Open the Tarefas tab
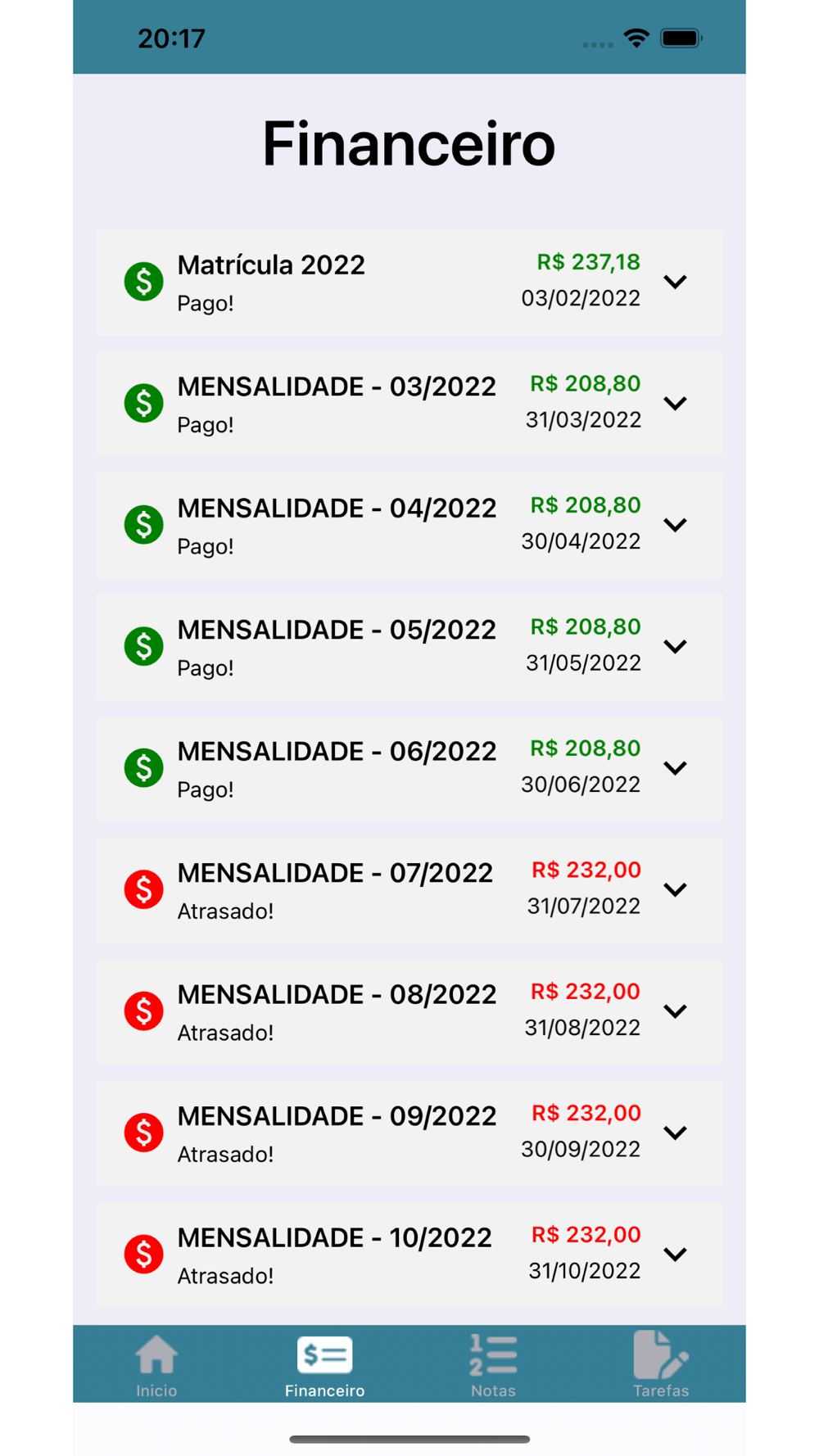The width and height of the screenshot is (819, 1456). tap(661, 1364)
